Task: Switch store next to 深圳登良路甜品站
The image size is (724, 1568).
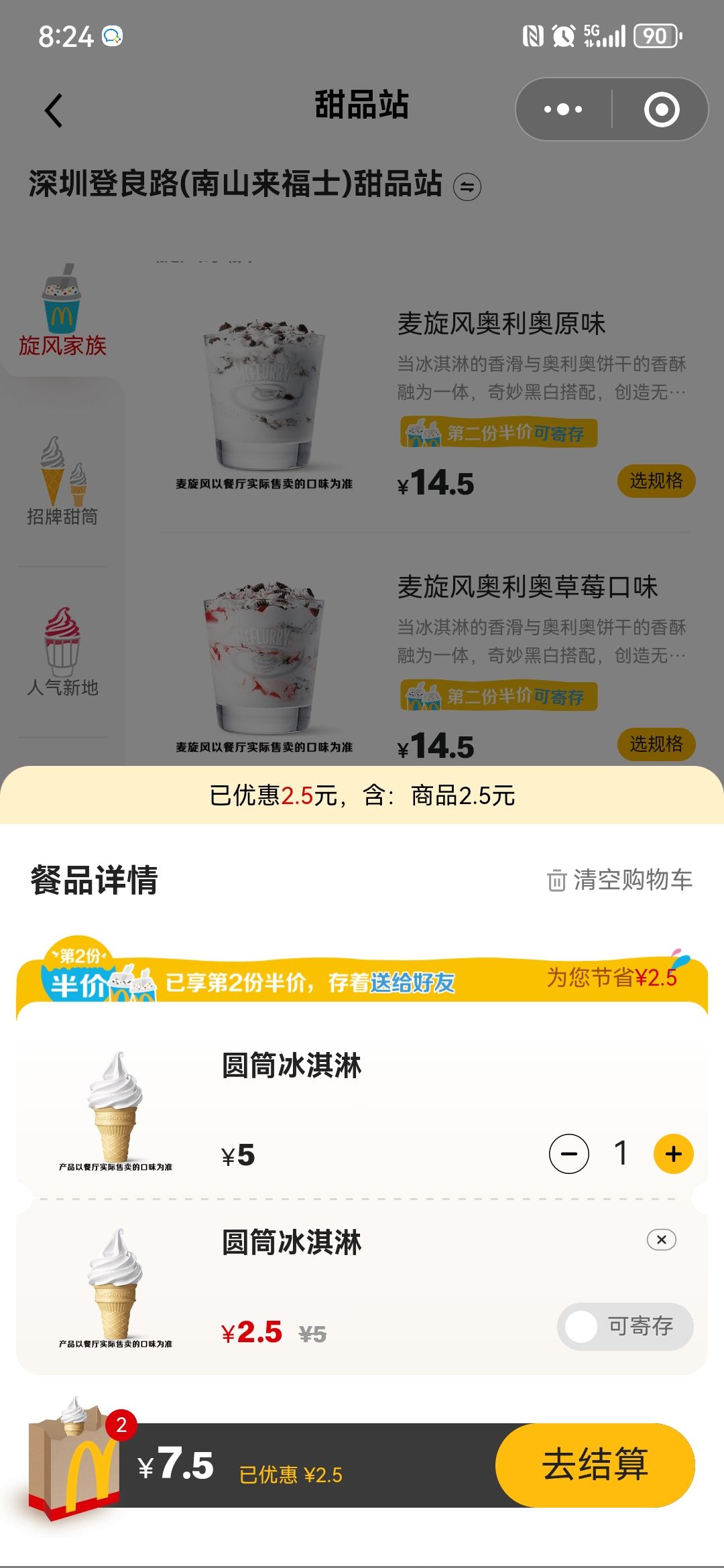Action: click(x=467, y=187)
